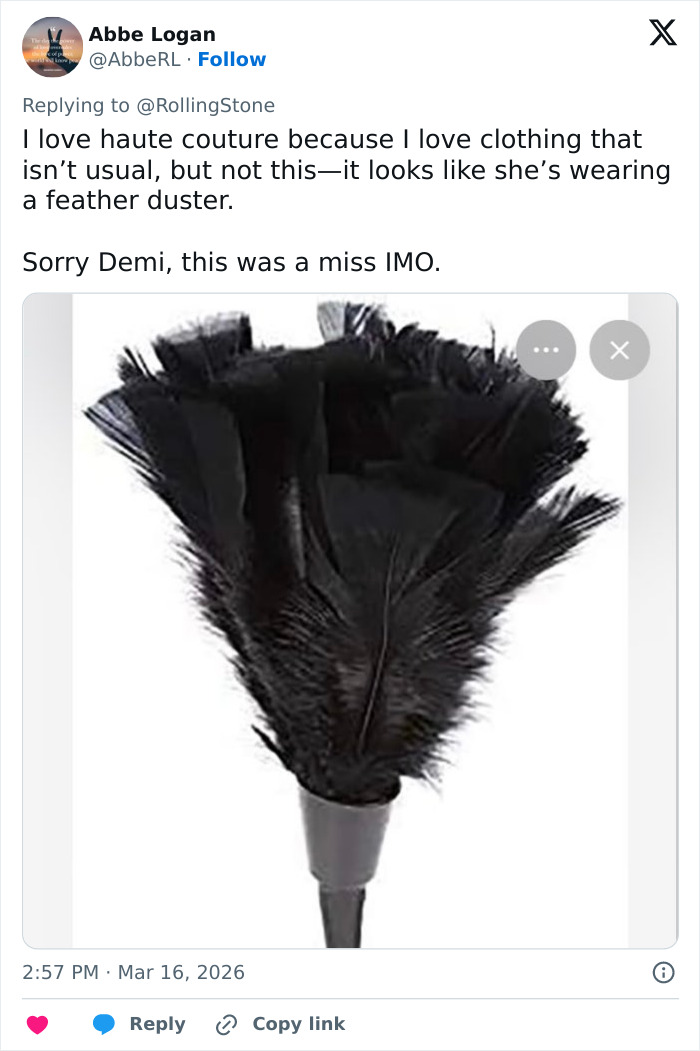Open the post timestamp link
This screenshot has height=1051, width=700.
pos(133,972)
